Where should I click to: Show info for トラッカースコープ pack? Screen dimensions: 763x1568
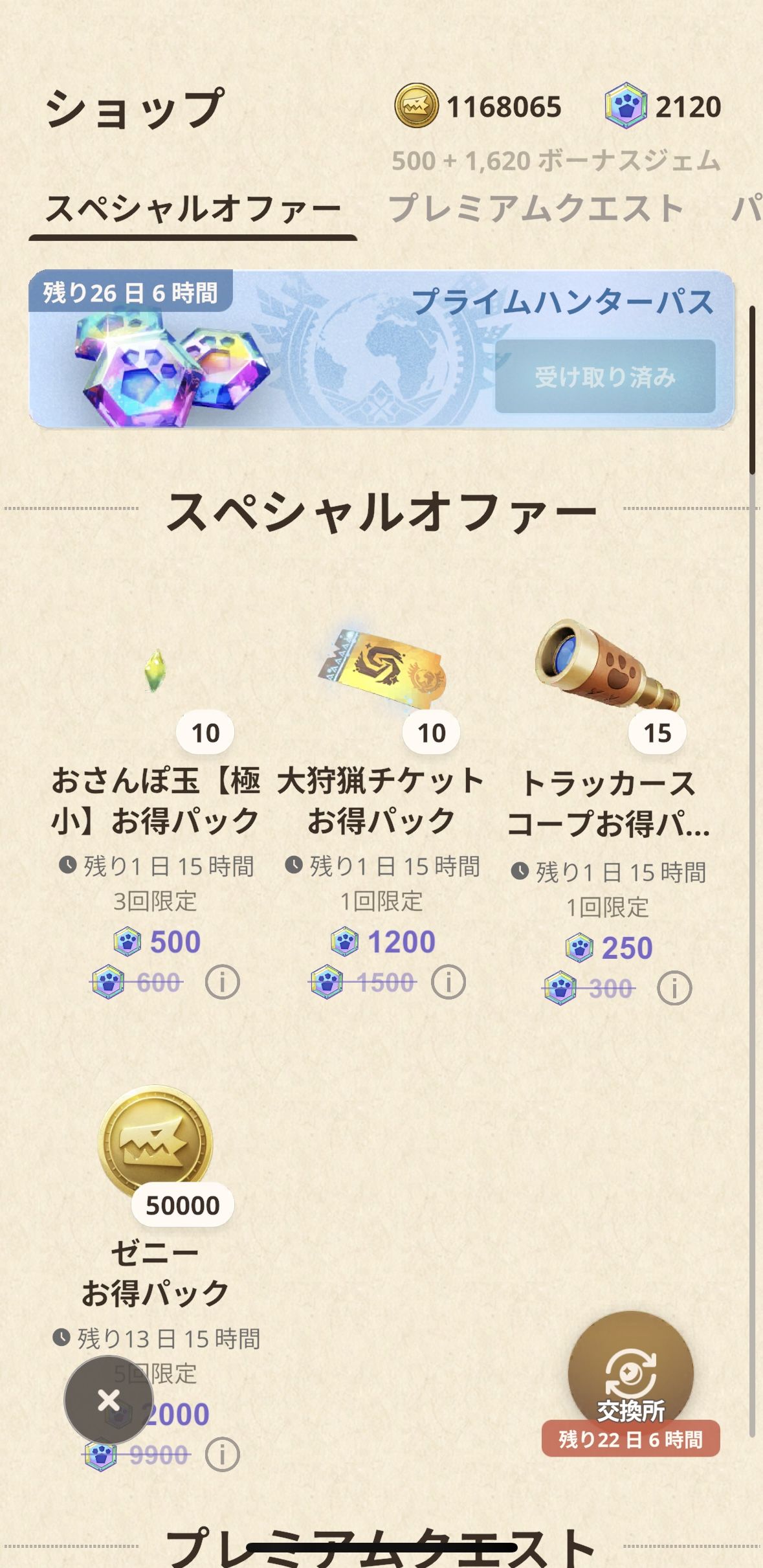coord(674,988)
